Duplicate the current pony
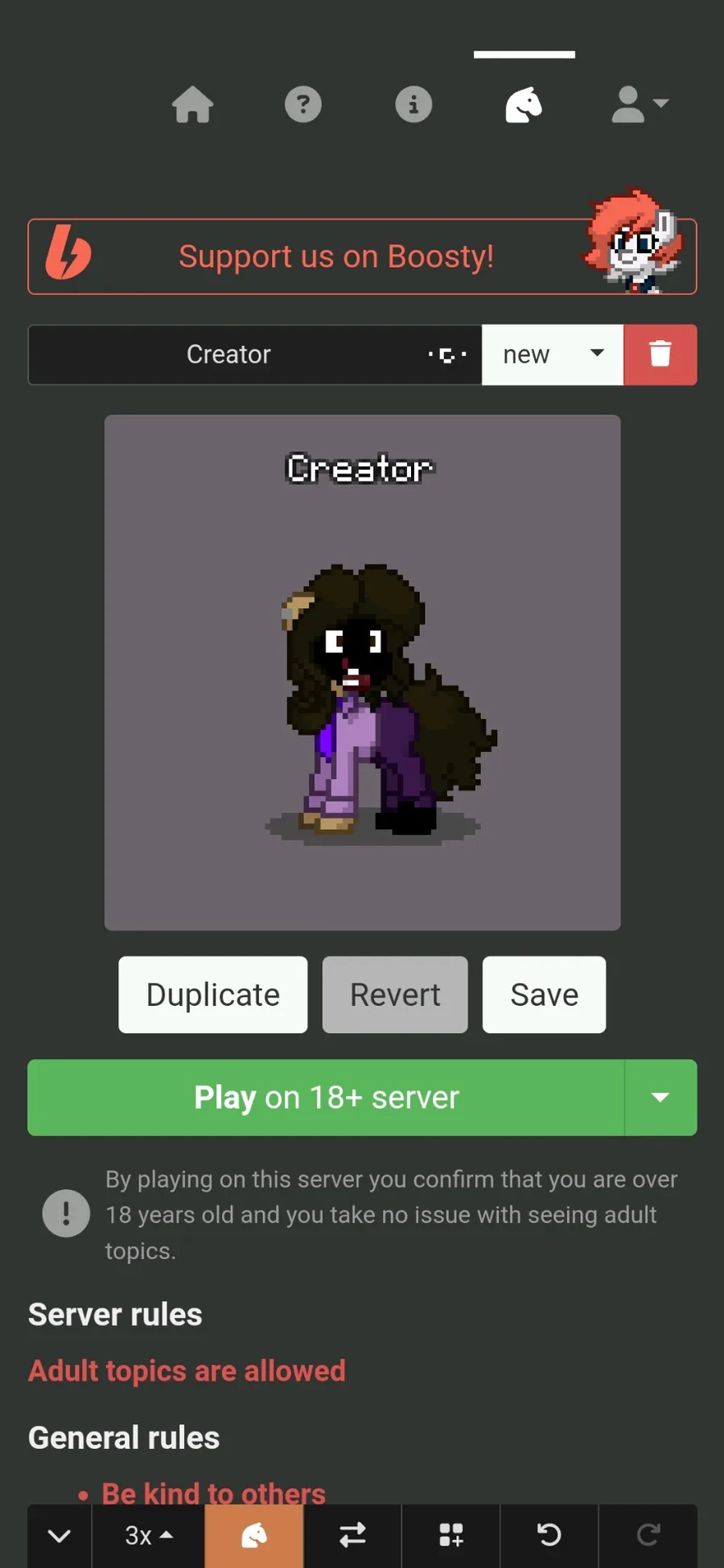This screenshot has width=724, height=1568. click(x=213, y=995)
